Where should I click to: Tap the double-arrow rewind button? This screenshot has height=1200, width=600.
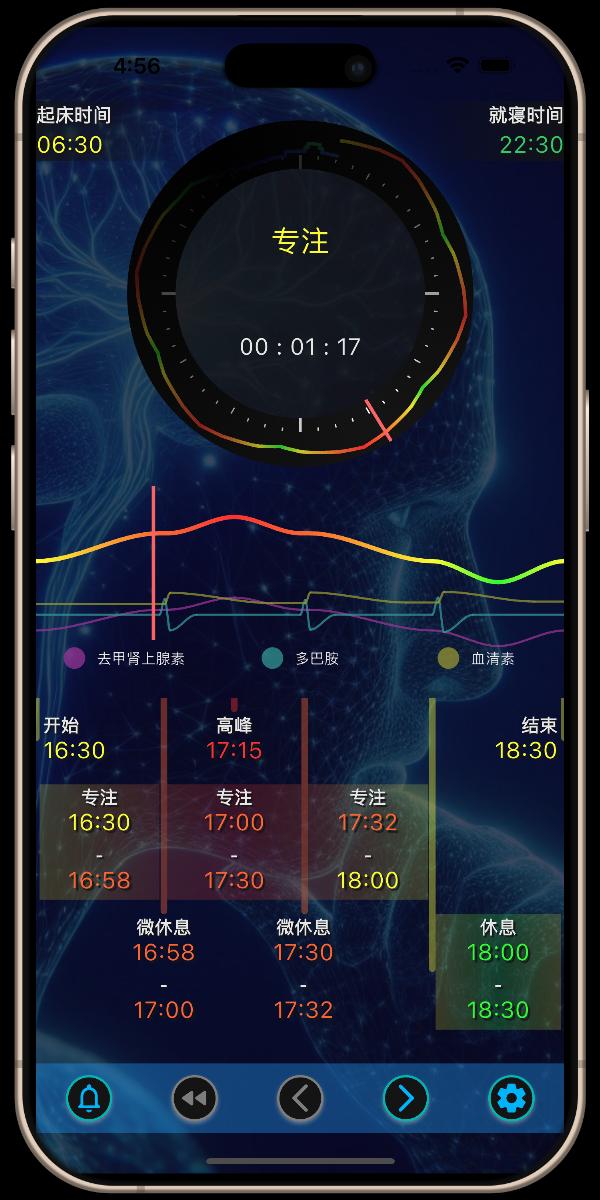(195, 1099)
